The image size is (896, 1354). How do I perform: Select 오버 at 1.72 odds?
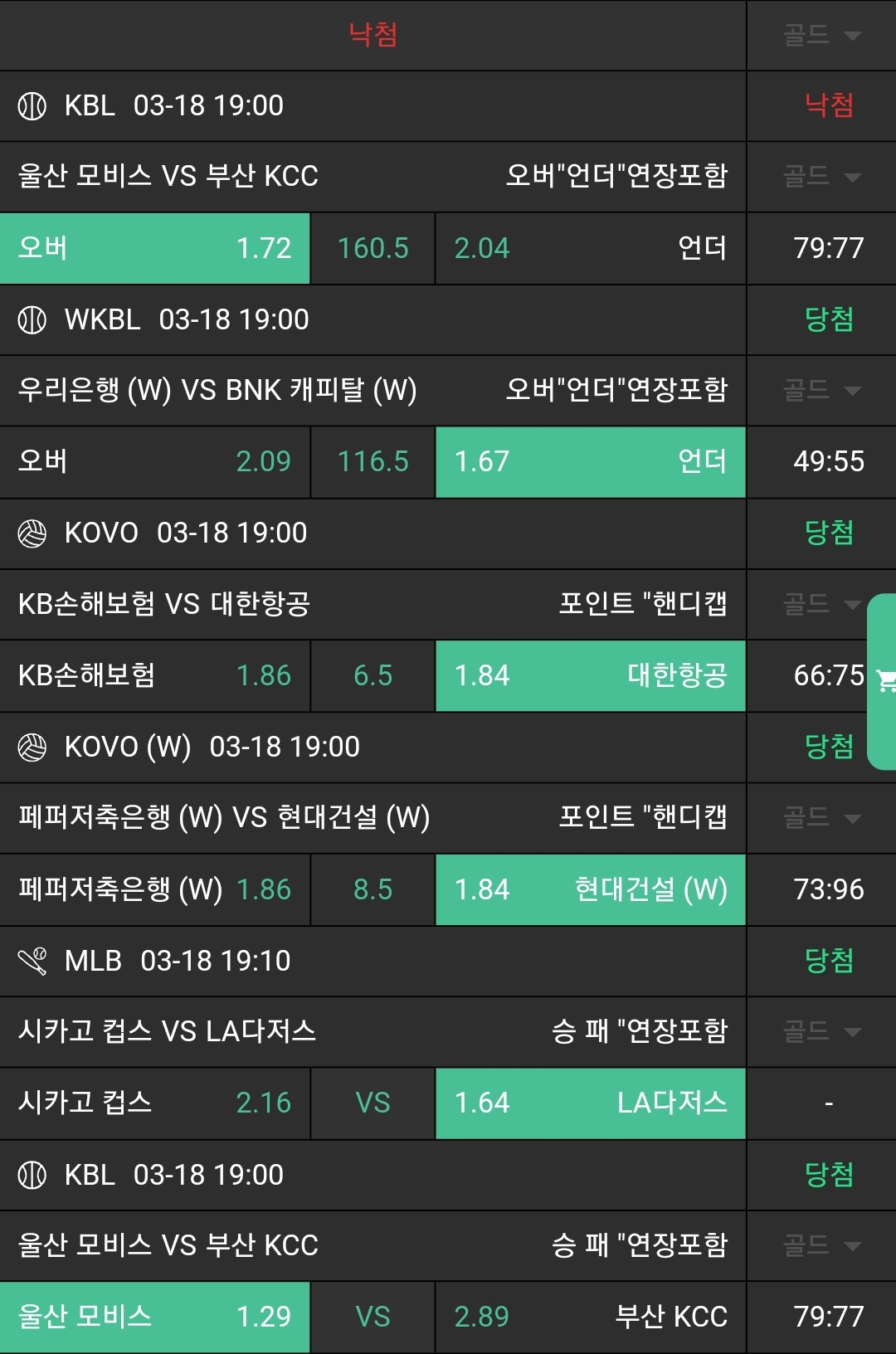pyautogui.click(x=155, y=248)
